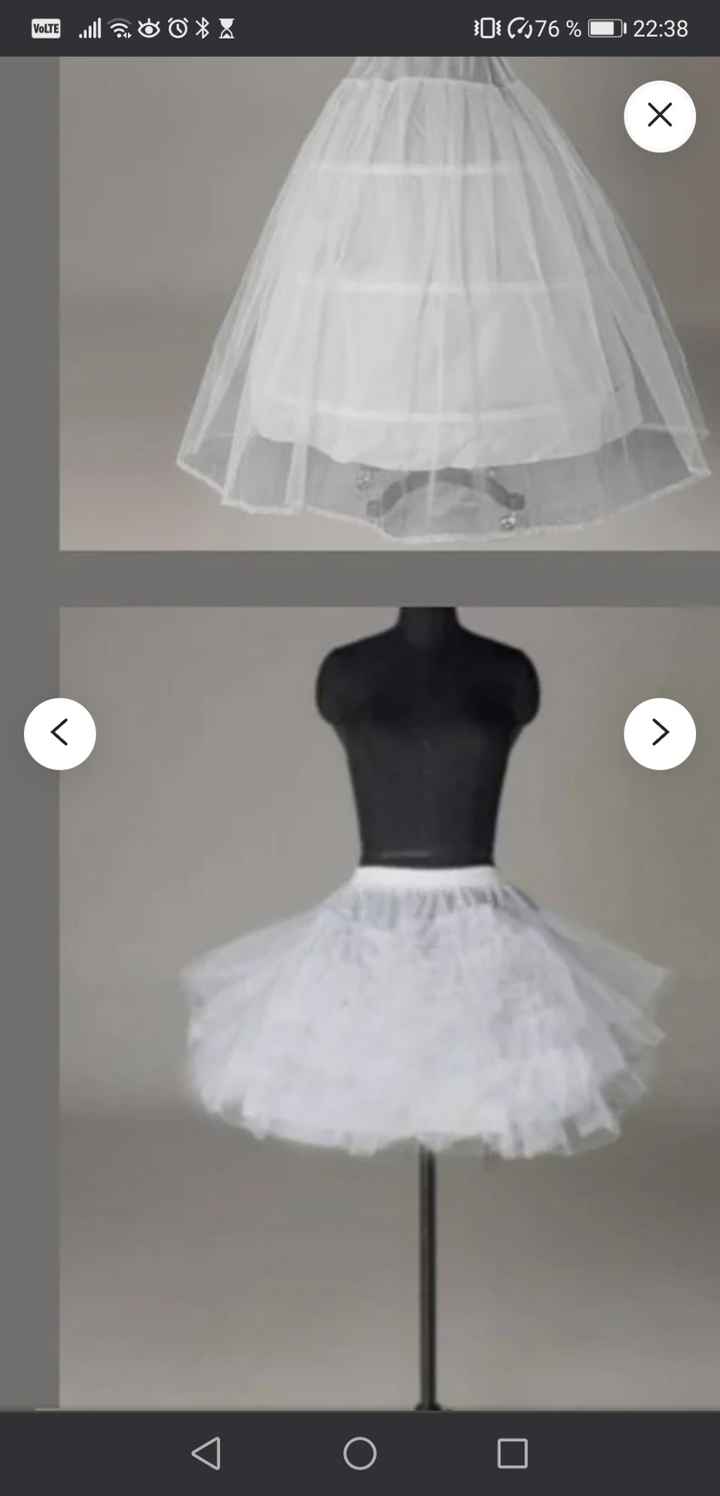720x1496 pixels.
Task: Tap the back navigation triangle
Action: [207, 1453]
